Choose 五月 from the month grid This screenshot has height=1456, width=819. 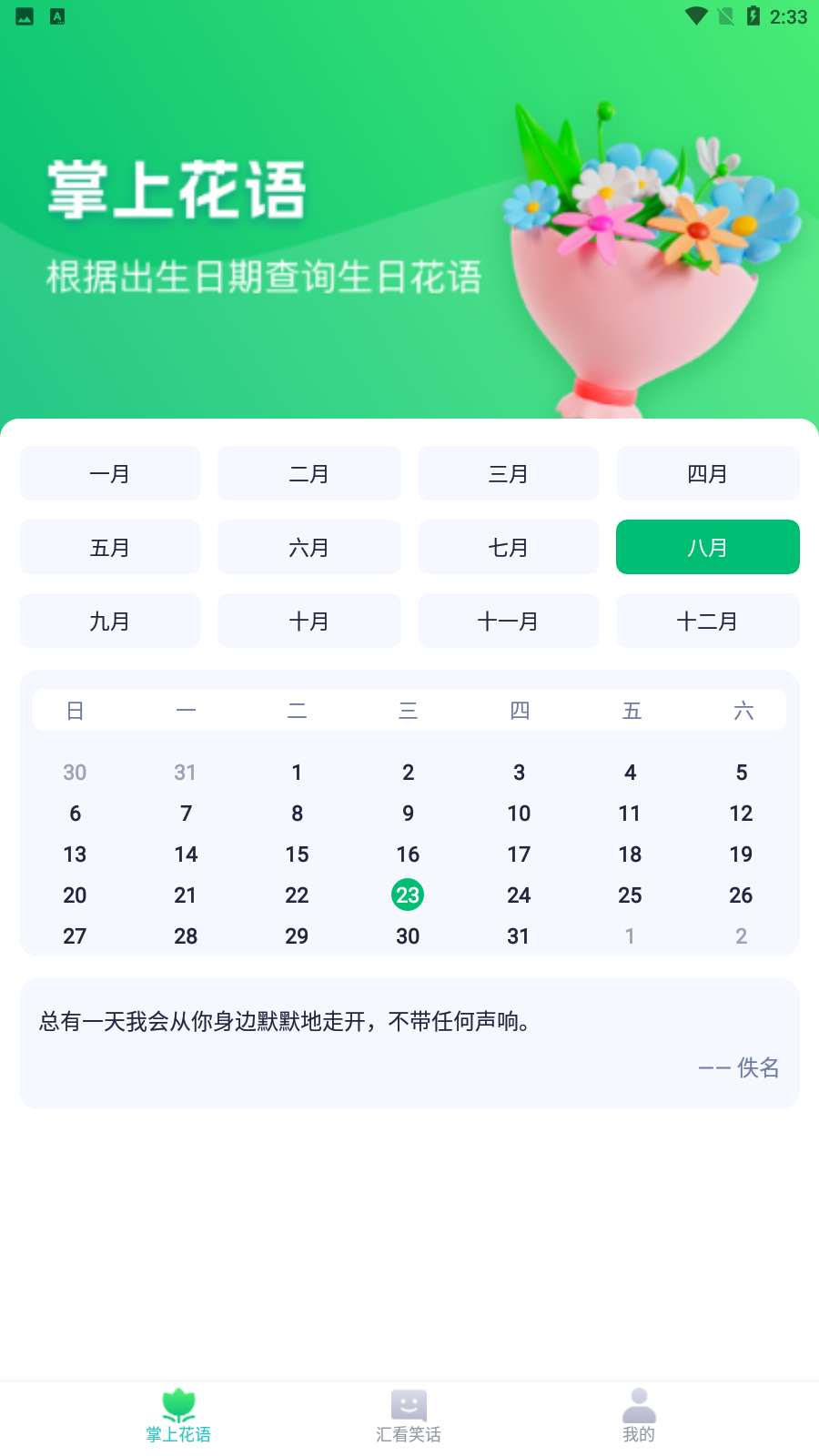coord(109,547)
